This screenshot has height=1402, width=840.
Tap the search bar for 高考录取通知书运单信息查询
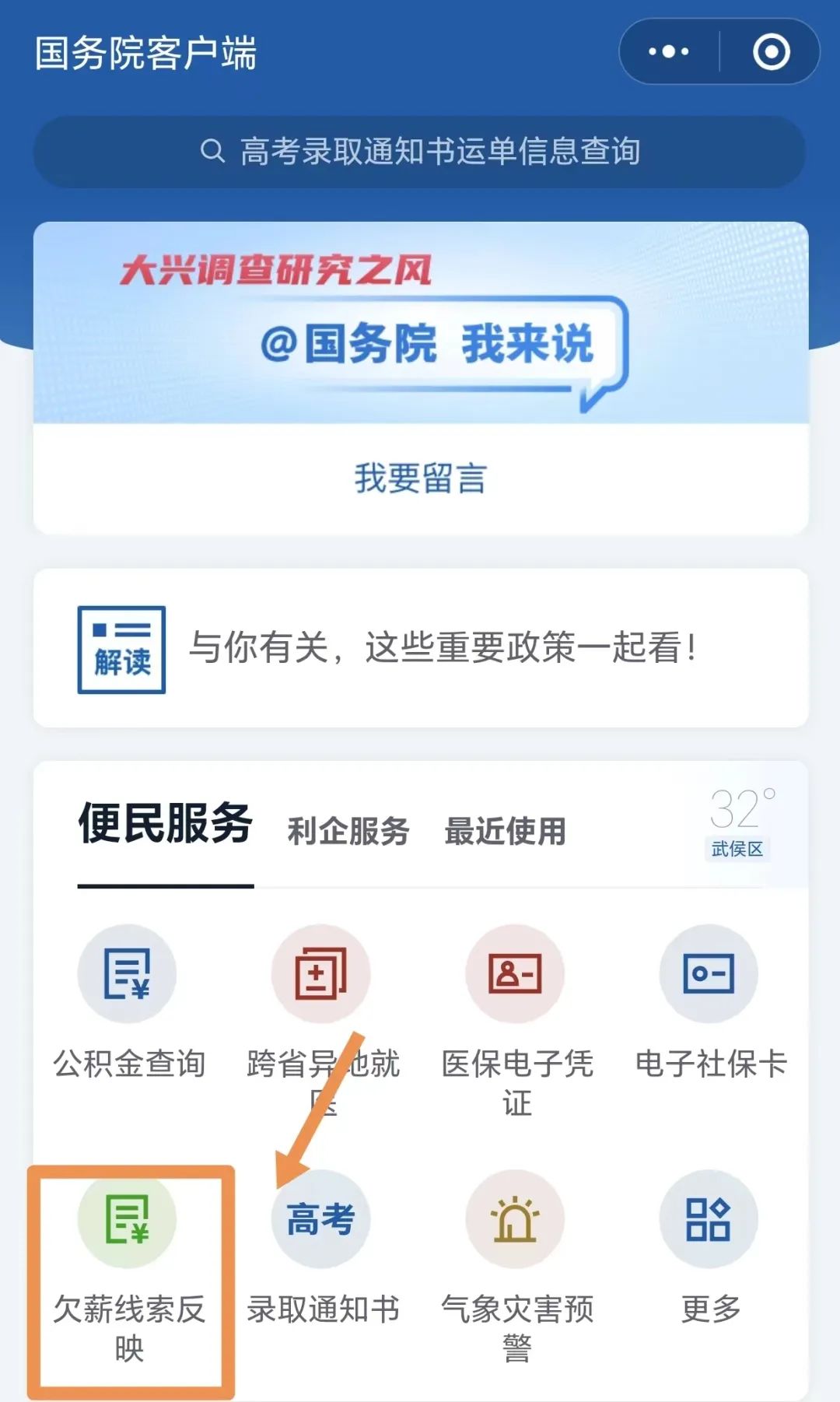coord(420,151)
